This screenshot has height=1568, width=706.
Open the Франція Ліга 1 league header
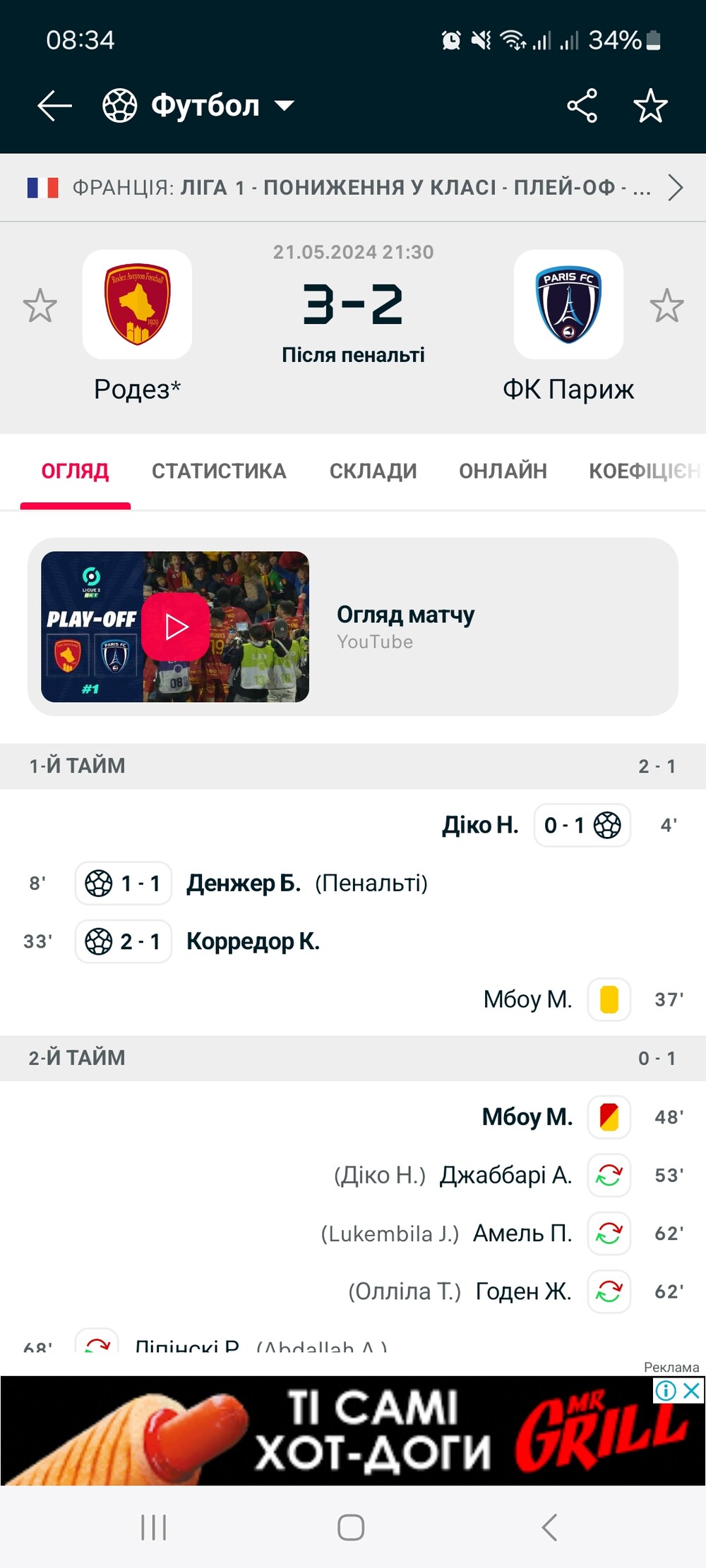click(x=353, y=188)
